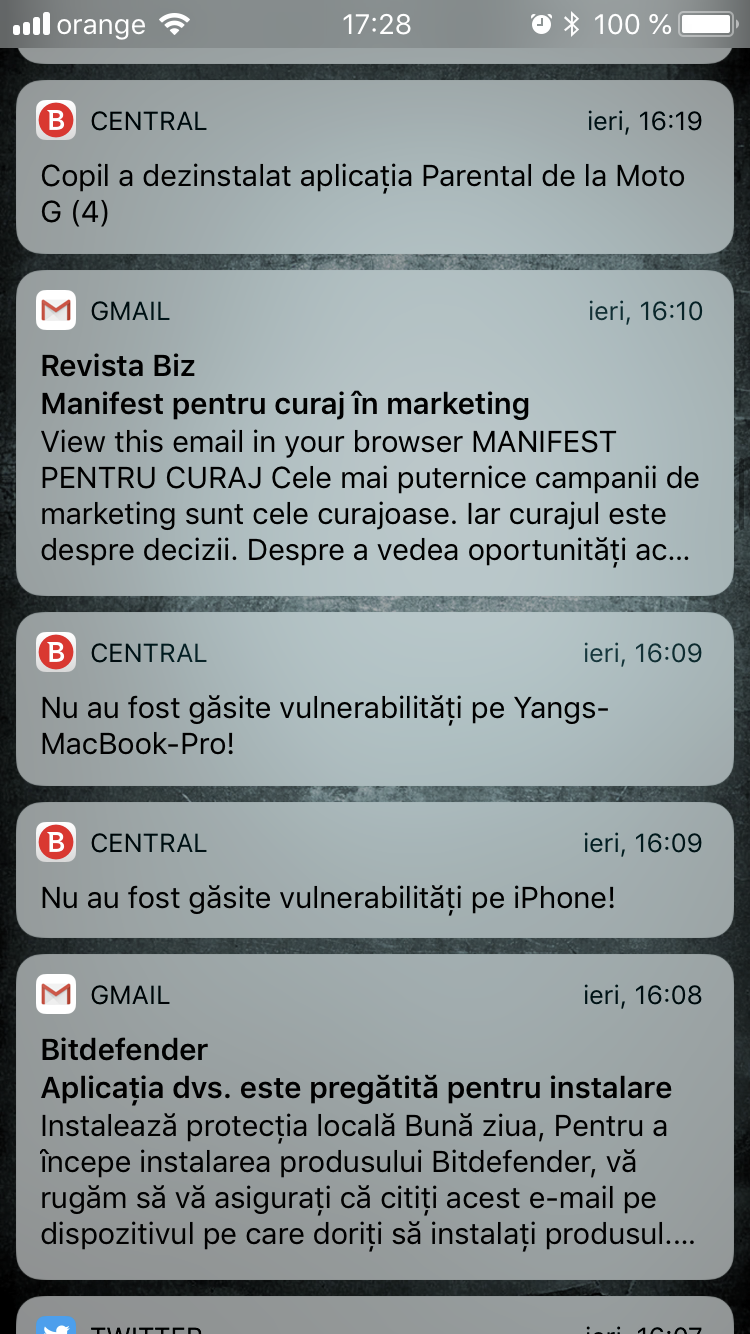
Task: Open the Gmail notification from Bitdefender
Action: pos(375,1118)
